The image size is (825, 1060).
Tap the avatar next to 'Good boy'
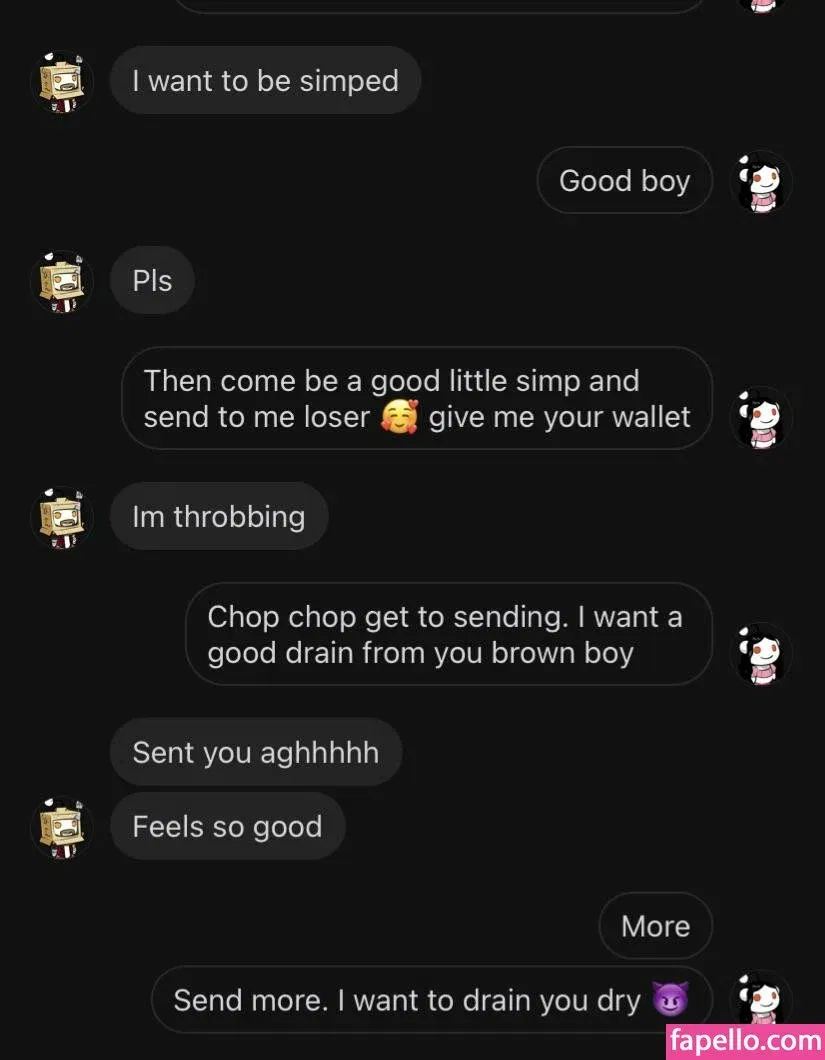pyautogui.click(x=761, y=182)
